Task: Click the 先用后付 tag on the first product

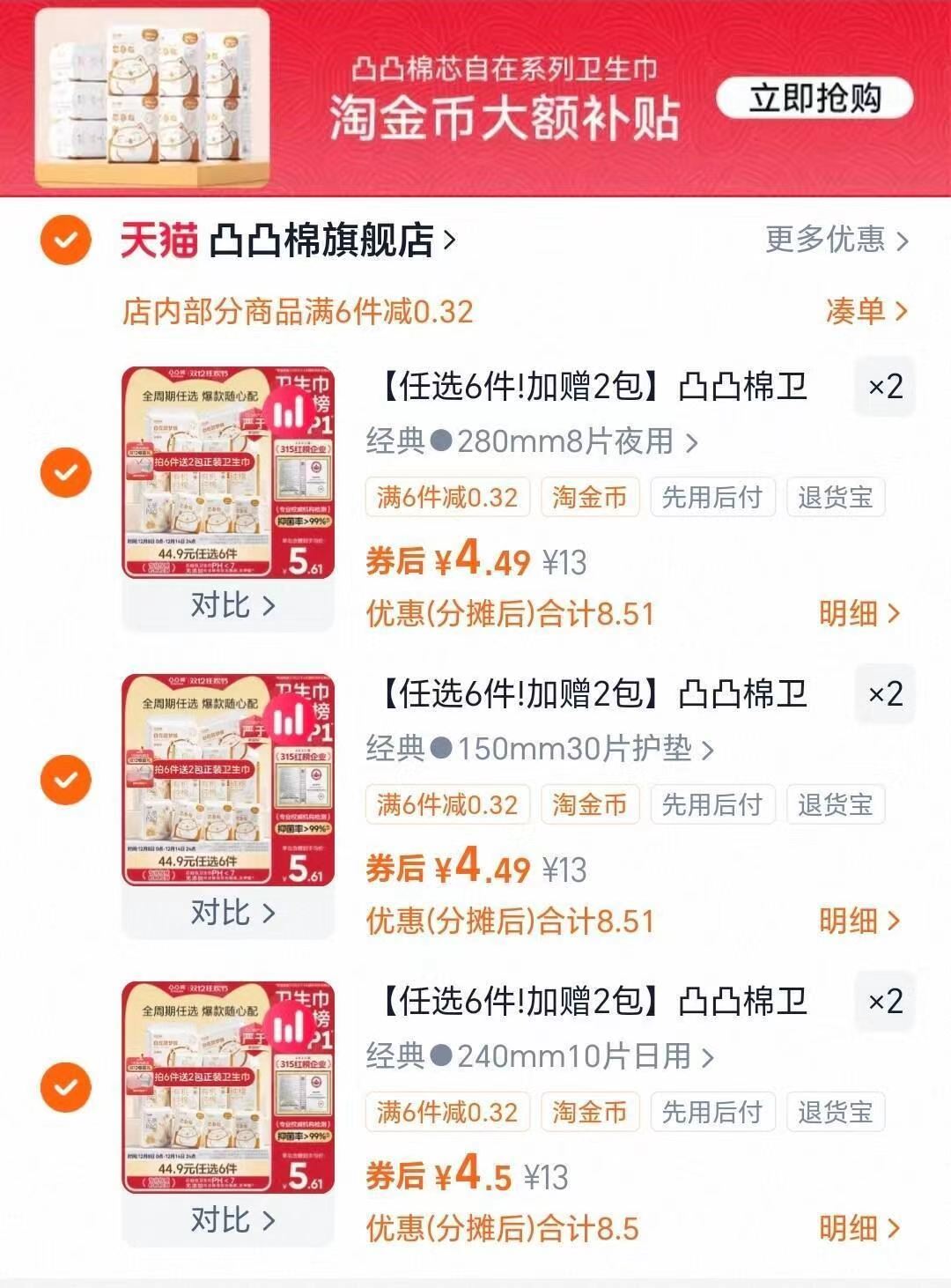Action: [712, 497]
